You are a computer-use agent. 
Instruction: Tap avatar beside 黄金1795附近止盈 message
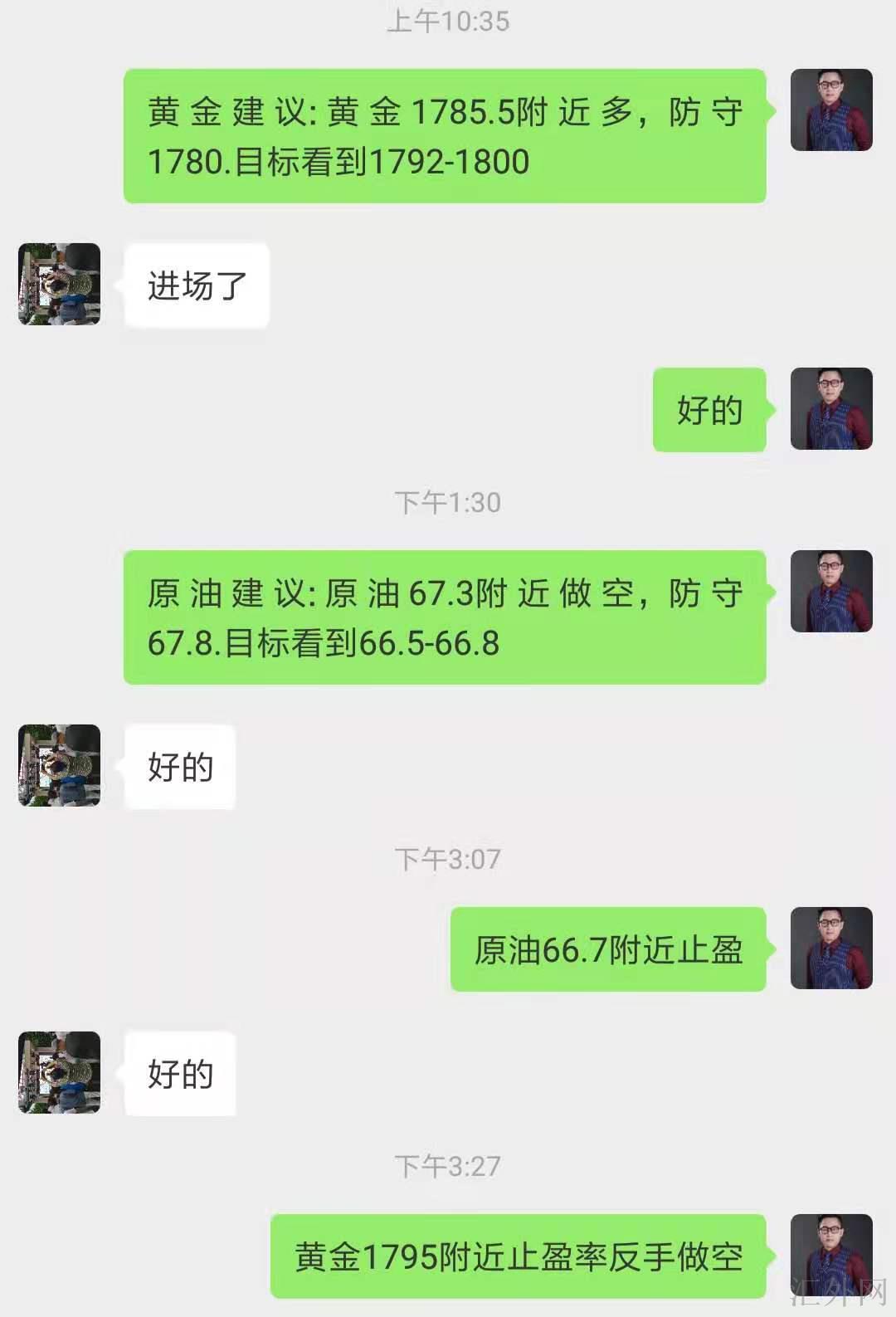click(x=831, y=1256)
